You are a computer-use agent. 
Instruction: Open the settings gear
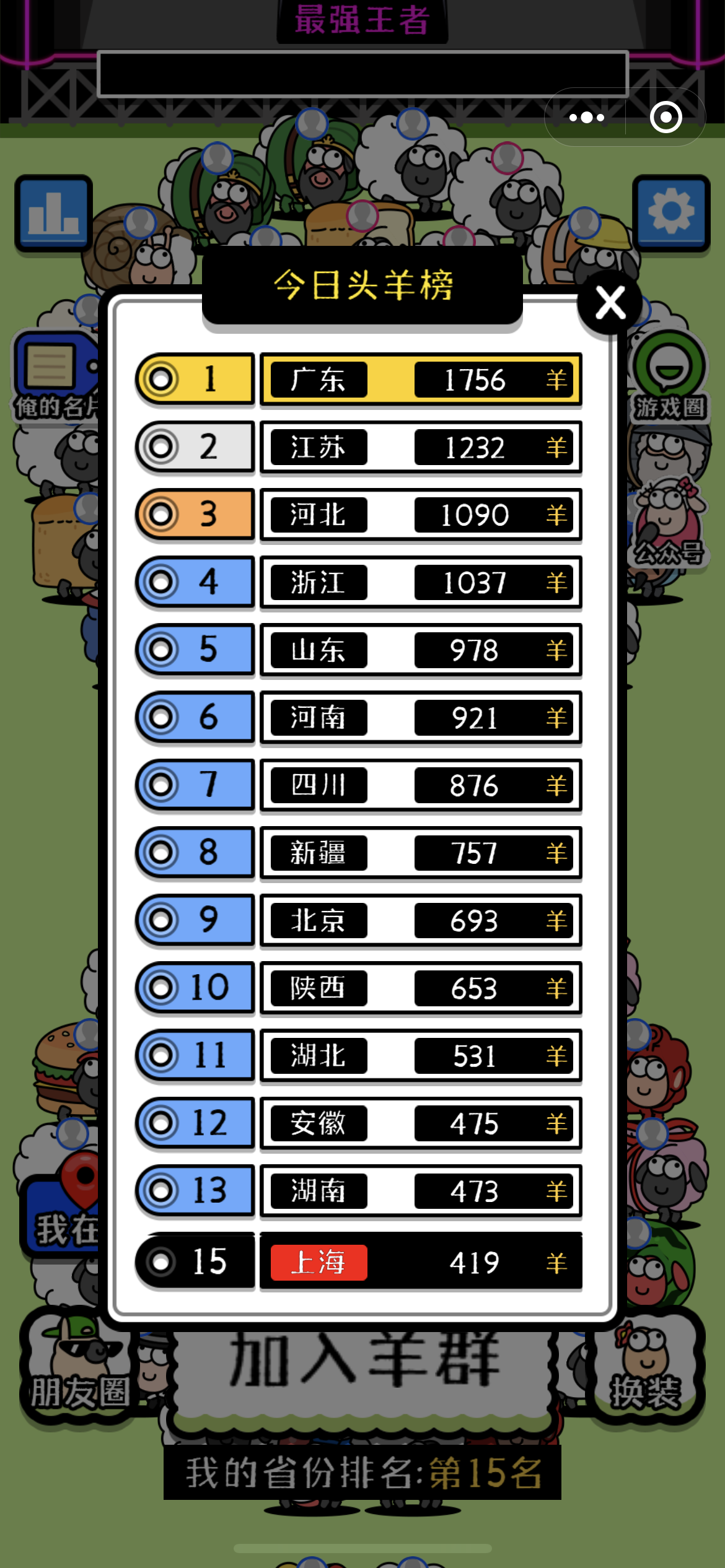(x=671, y=213)
